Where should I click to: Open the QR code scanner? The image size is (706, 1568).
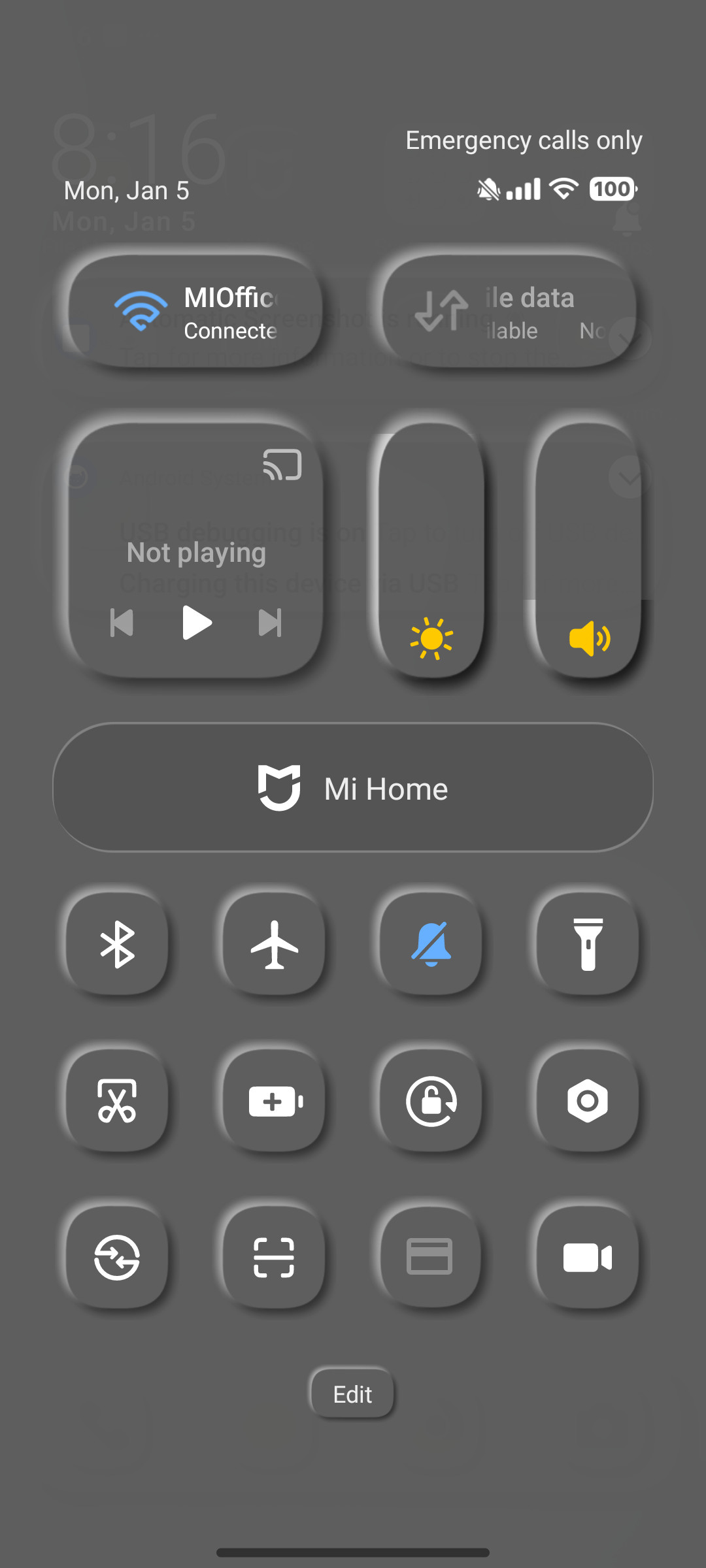coord(273,1258)
